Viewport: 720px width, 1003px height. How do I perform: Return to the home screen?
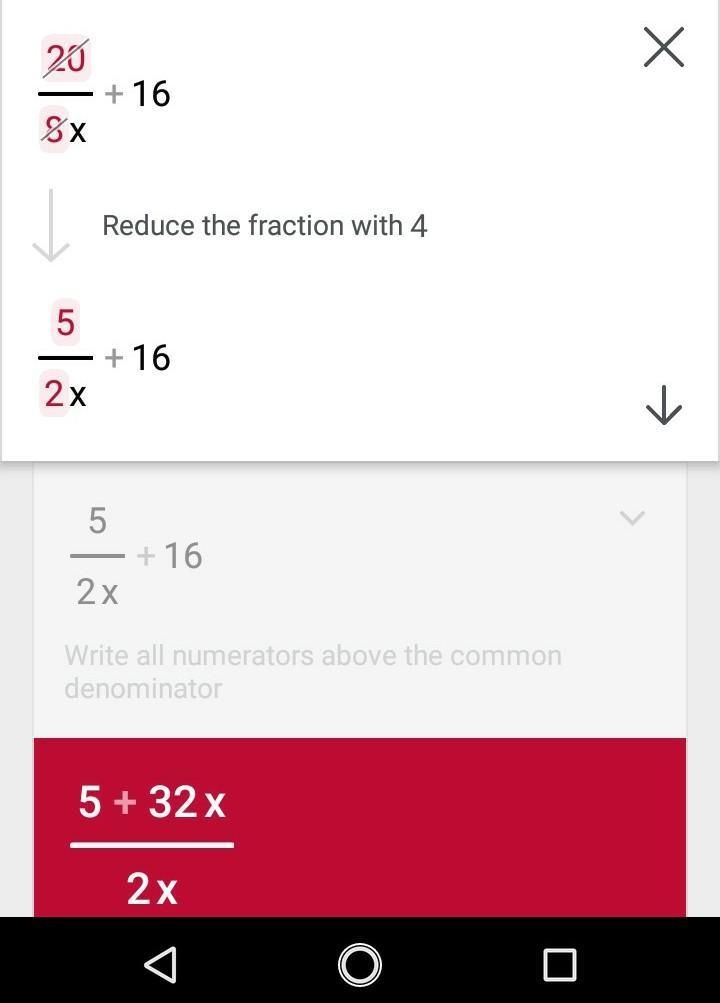click(x=360, y=964)
